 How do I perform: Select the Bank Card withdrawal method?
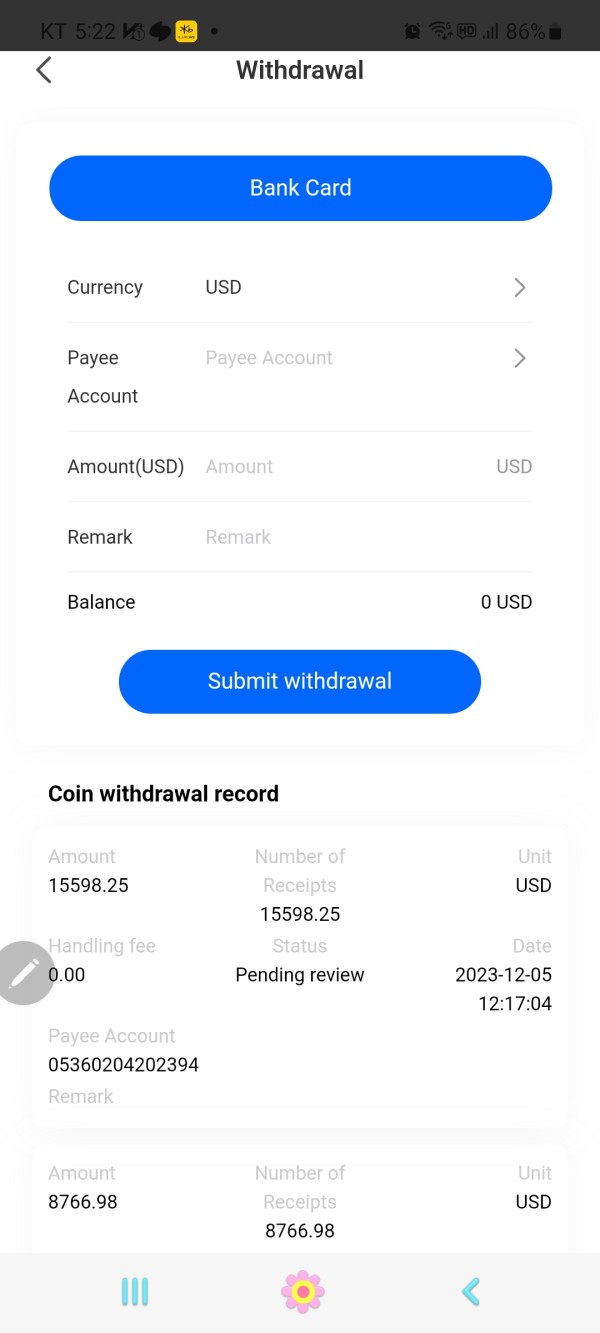coord(300,188)
